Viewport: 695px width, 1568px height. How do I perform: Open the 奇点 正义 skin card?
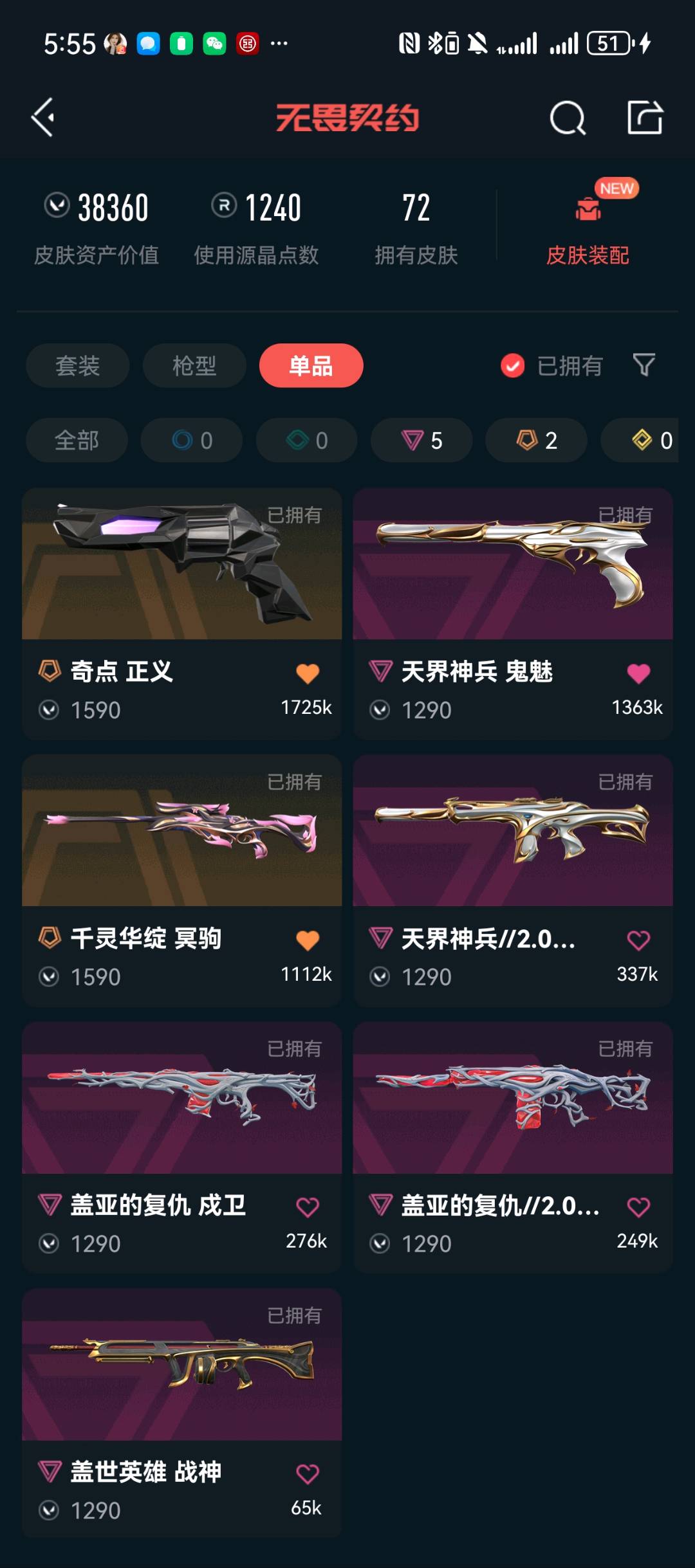pyautogui.click(x=182, y=614)
